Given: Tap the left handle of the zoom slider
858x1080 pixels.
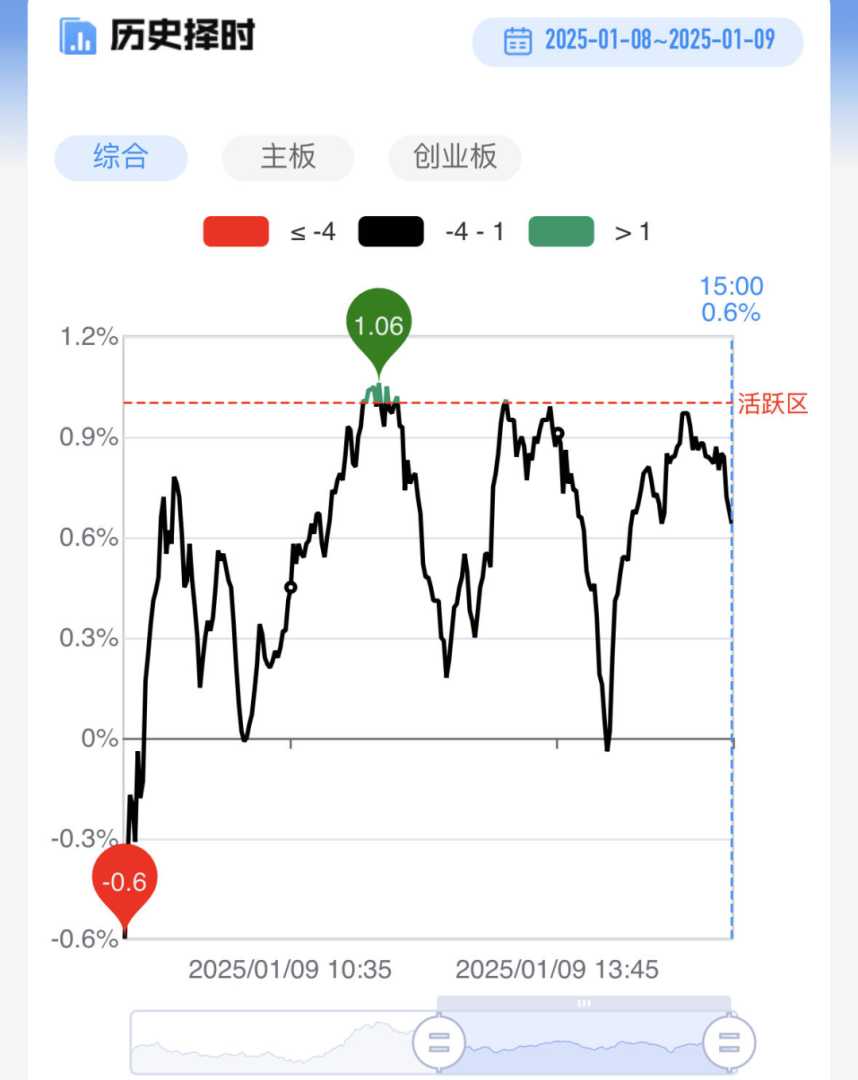Looking at the screenshot, I should [438, 1043].
